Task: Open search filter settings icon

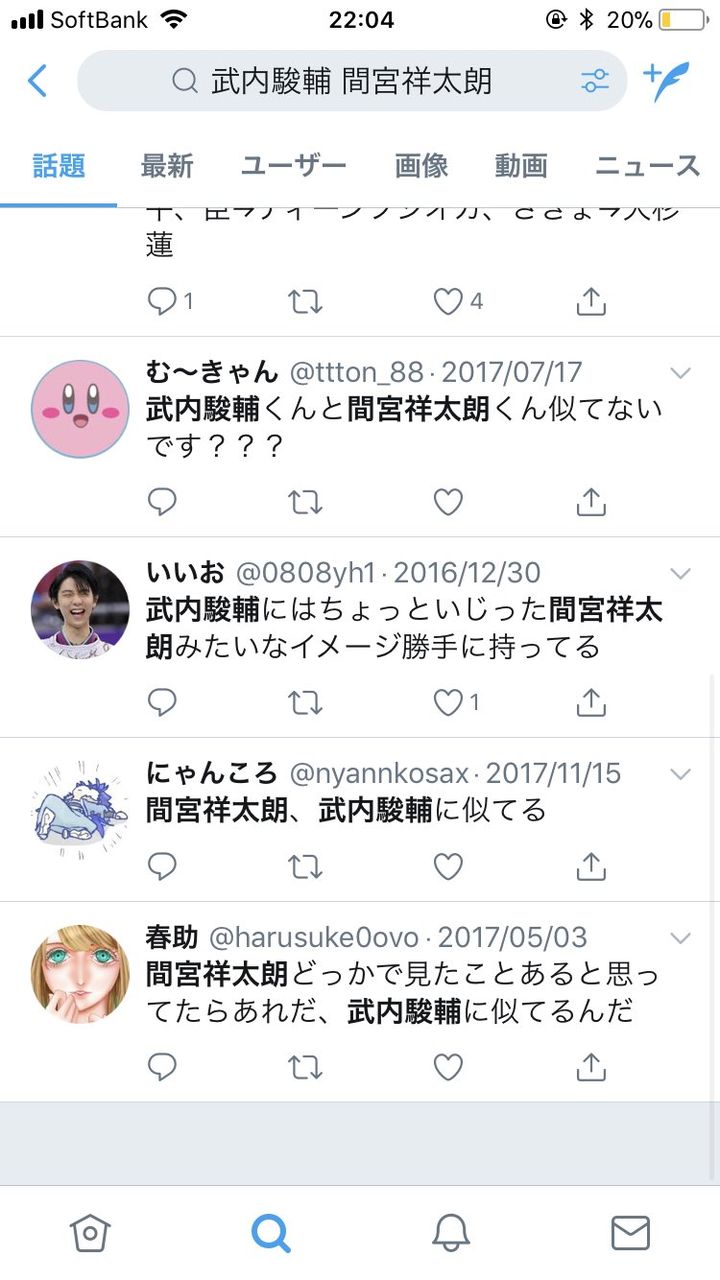Action: (x=596, y=82)
